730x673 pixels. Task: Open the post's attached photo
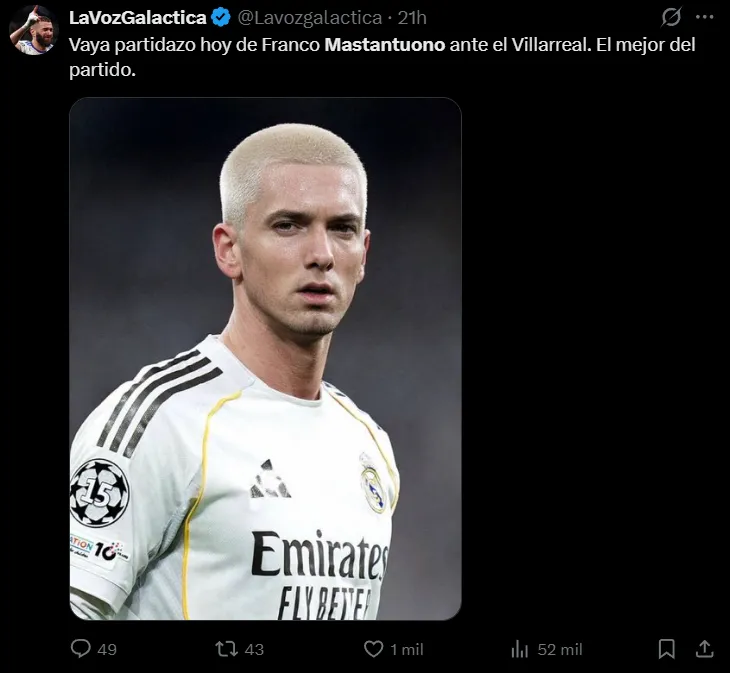click(265, 358)
